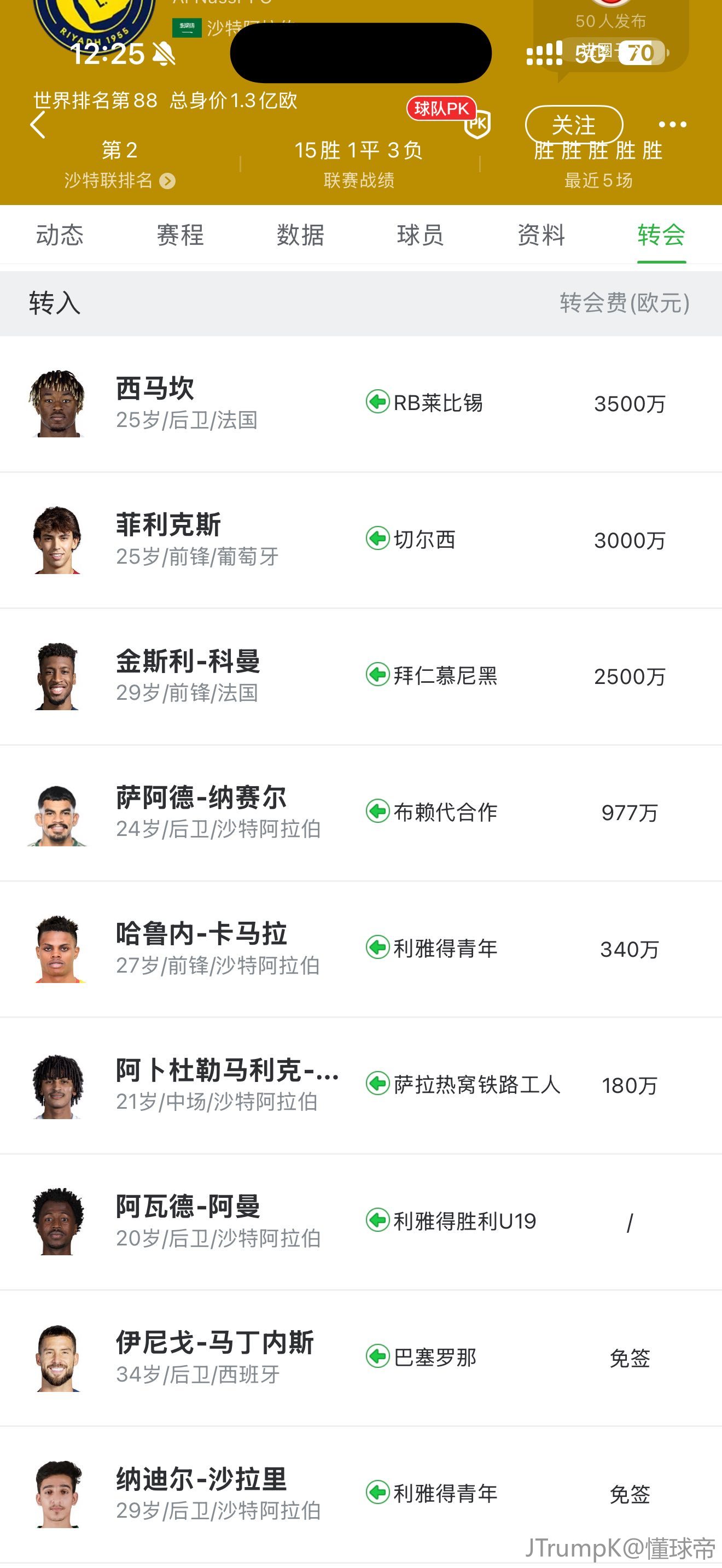This screenshot has width=722, height=1568.
Task: Switch to the 赛程 tab
Action: coord(179,235)
